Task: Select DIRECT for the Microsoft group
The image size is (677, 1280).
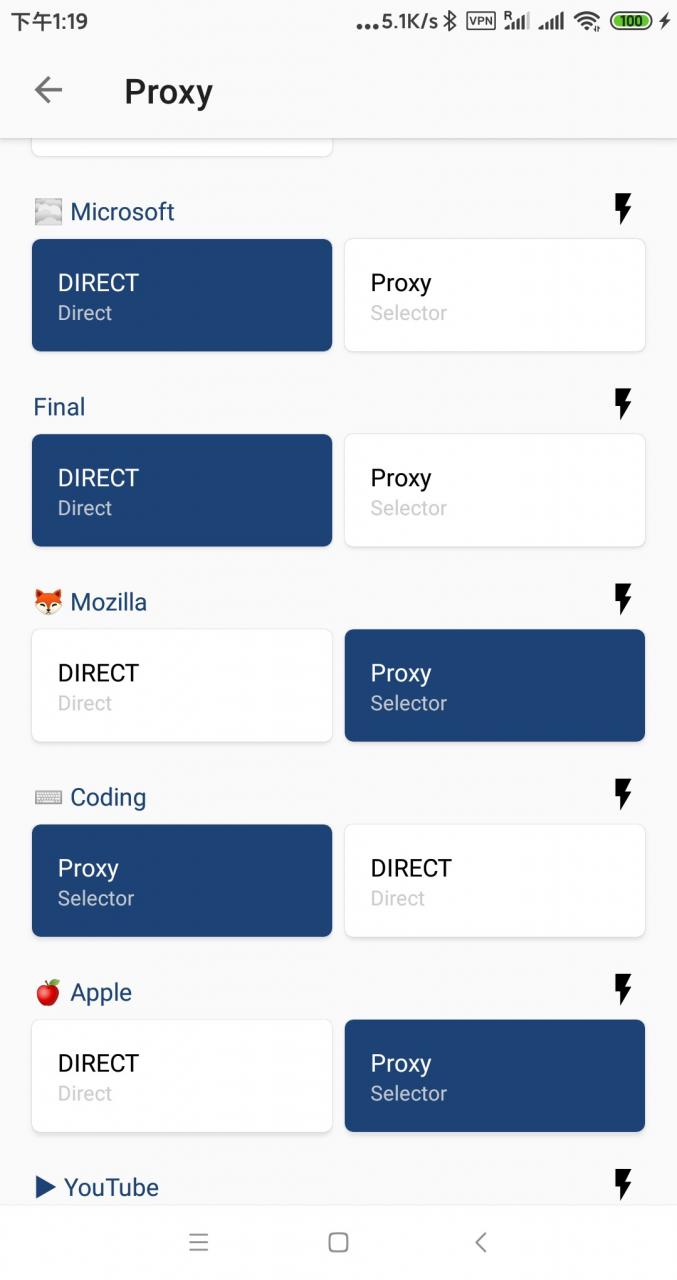Action: 182,295
